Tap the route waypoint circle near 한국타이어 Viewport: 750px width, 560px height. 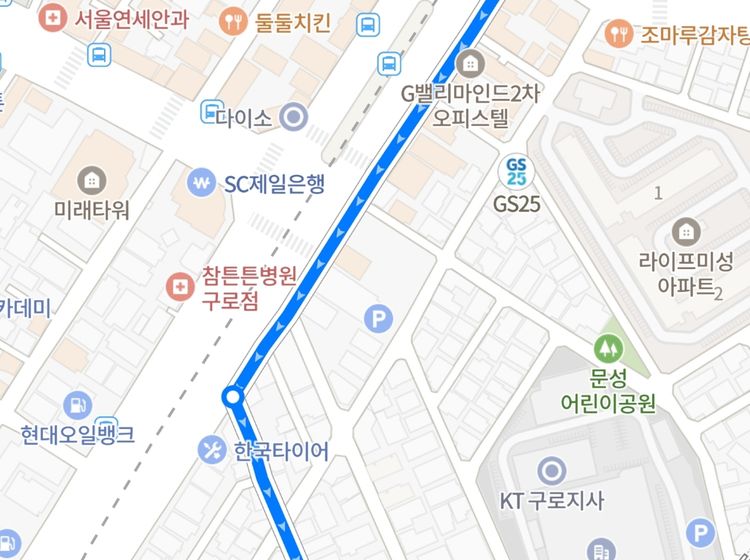click(234, 398)
